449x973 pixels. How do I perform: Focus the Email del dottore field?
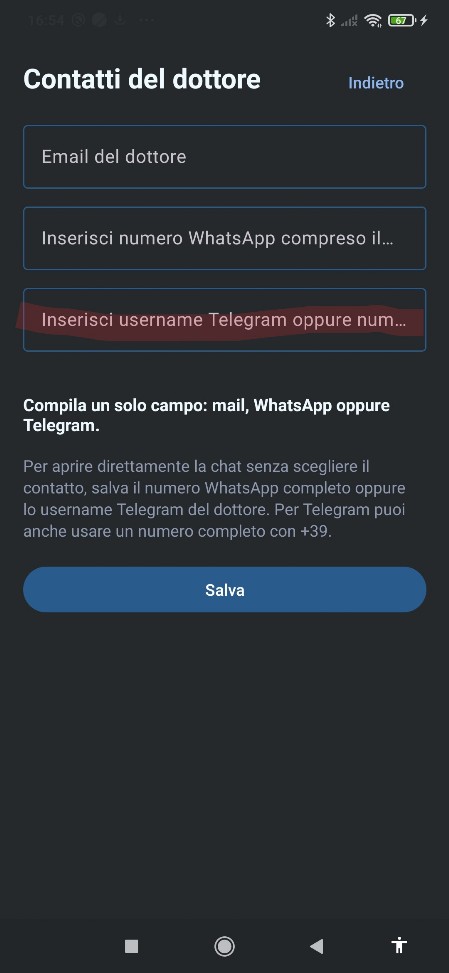(x=224, y=156)
